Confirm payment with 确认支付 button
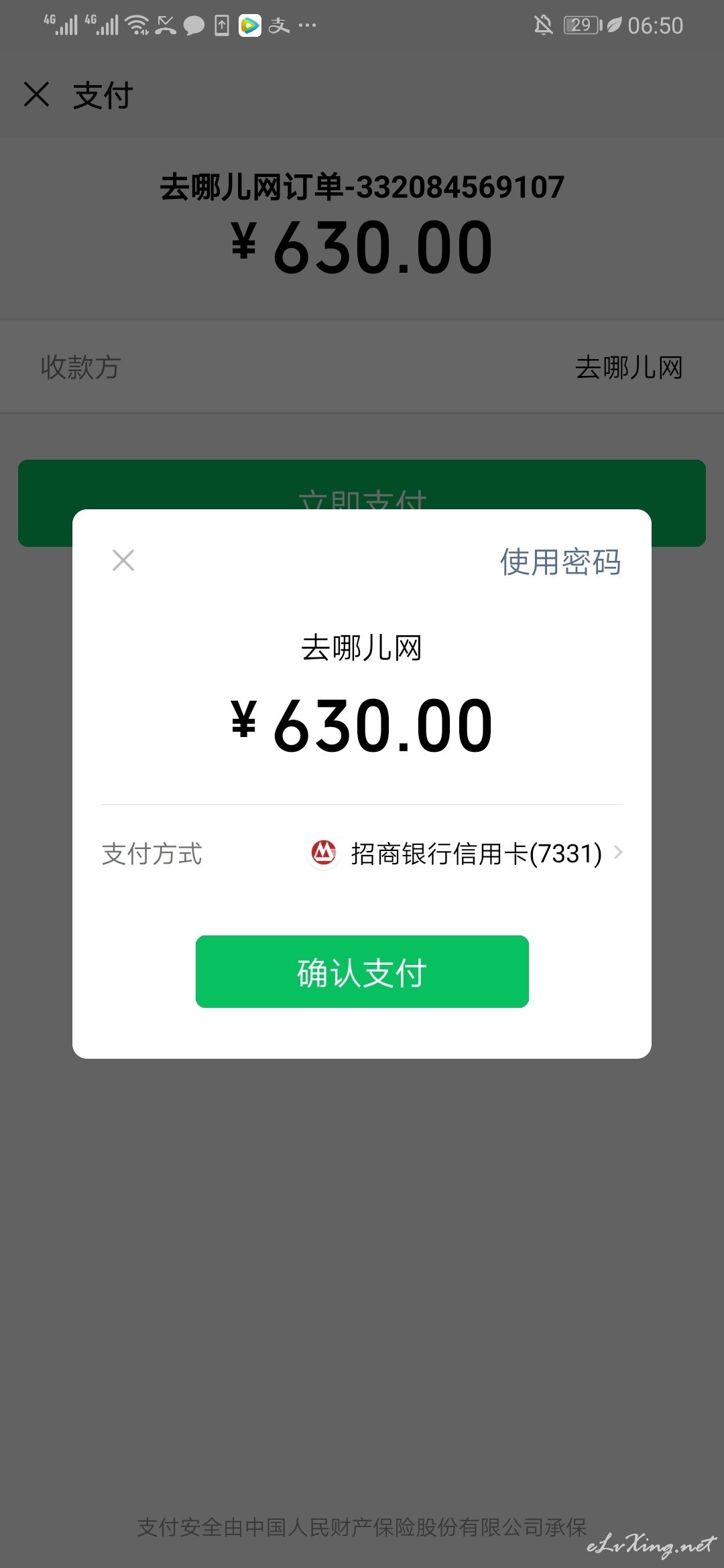 pyautogui.click(x=362, y=972)
